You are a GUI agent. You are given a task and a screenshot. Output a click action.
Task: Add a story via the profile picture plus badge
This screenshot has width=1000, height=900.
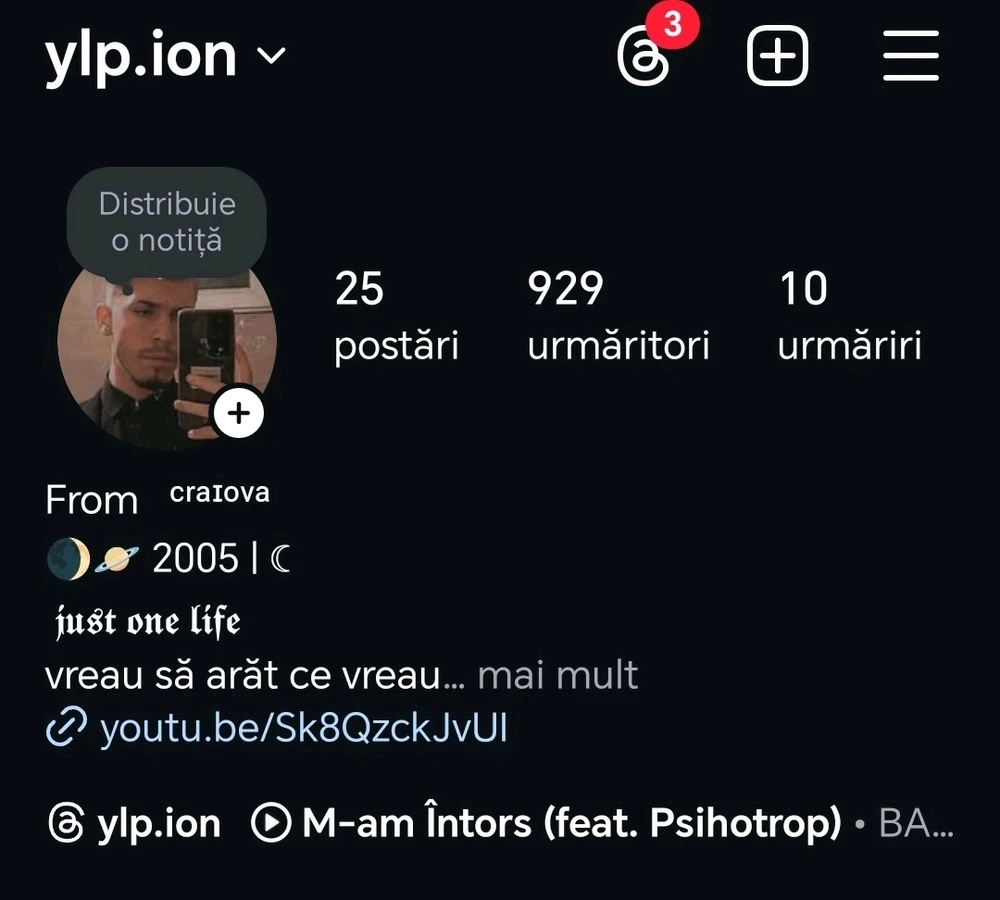point(239,412)
